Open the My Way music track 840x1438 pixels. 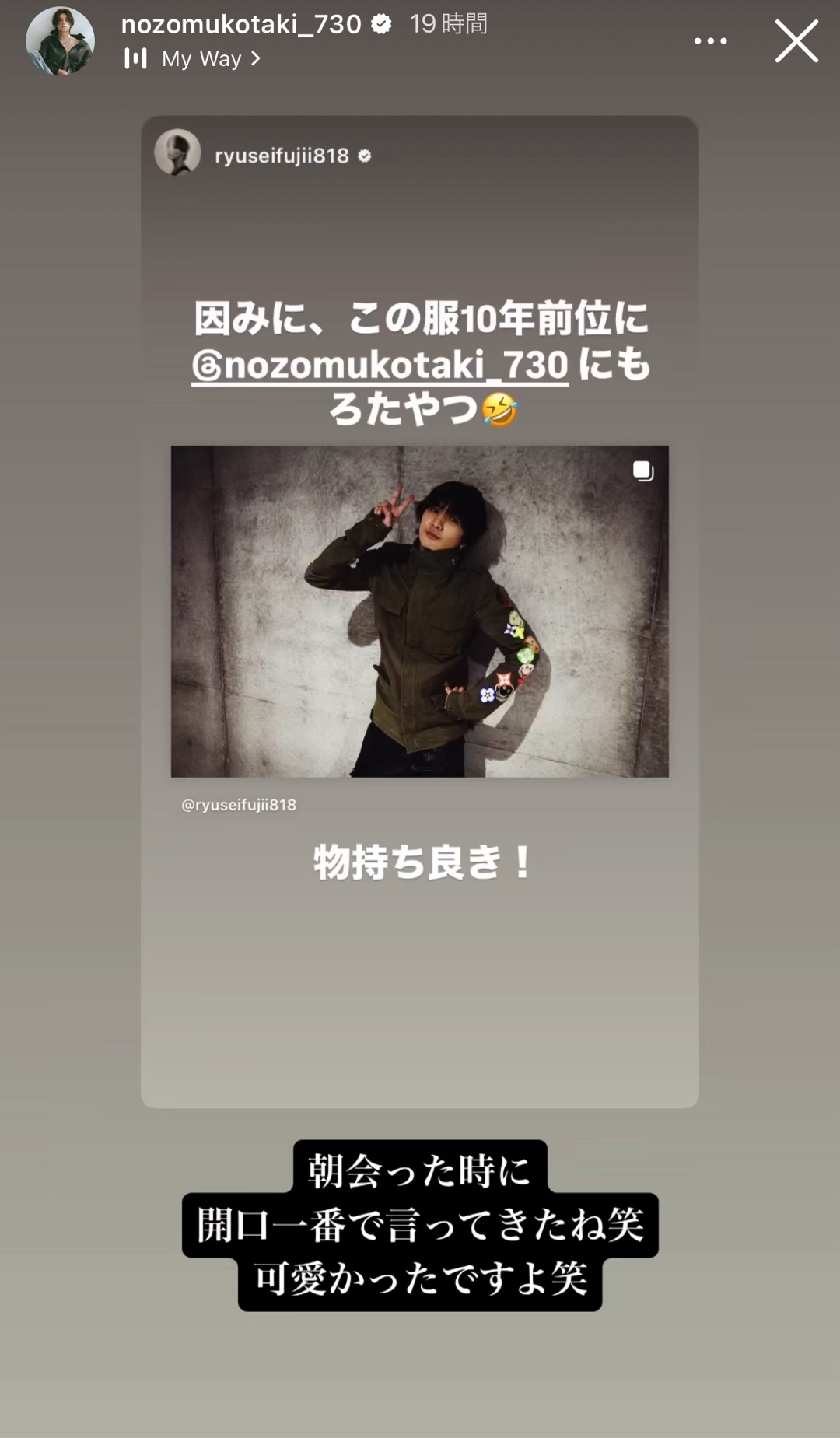(201, 59)
